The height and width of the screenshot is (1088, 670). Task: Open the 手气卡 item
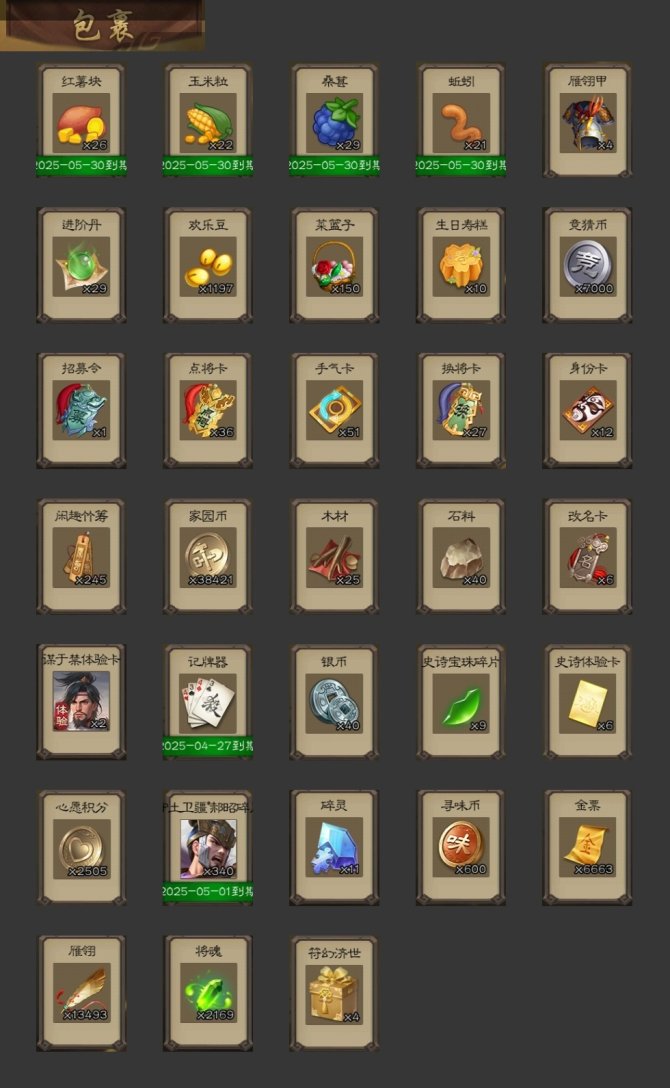335,411
